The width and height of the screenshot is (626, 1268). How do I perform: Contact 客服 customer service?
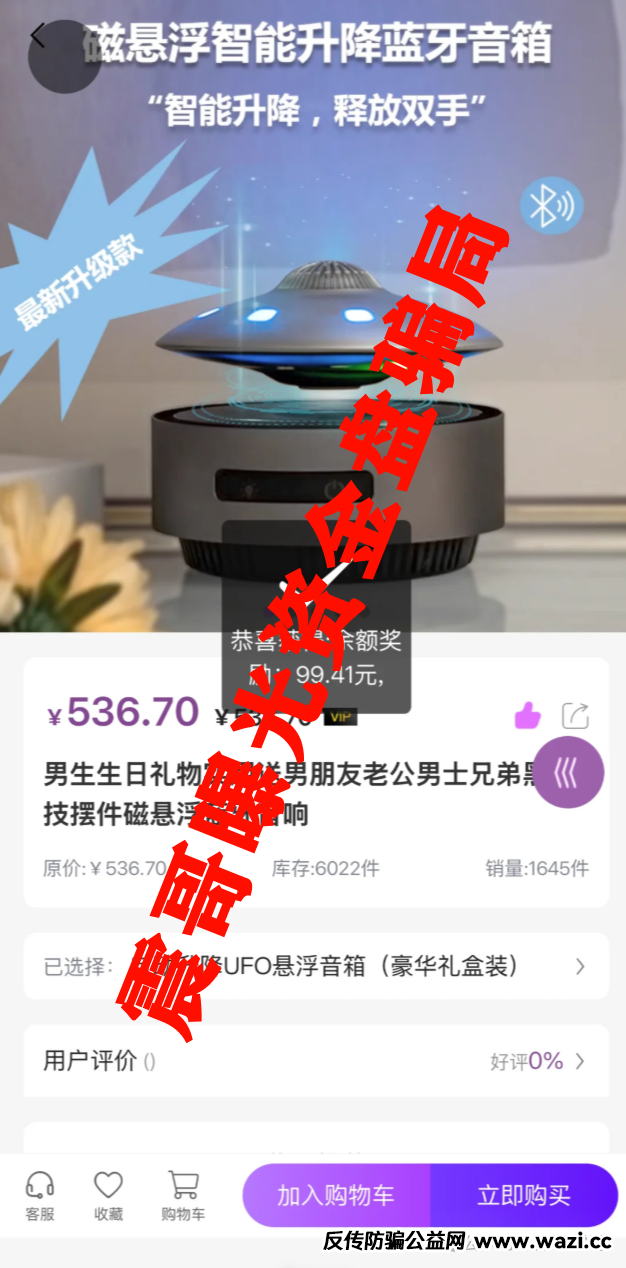[40, 1196]
